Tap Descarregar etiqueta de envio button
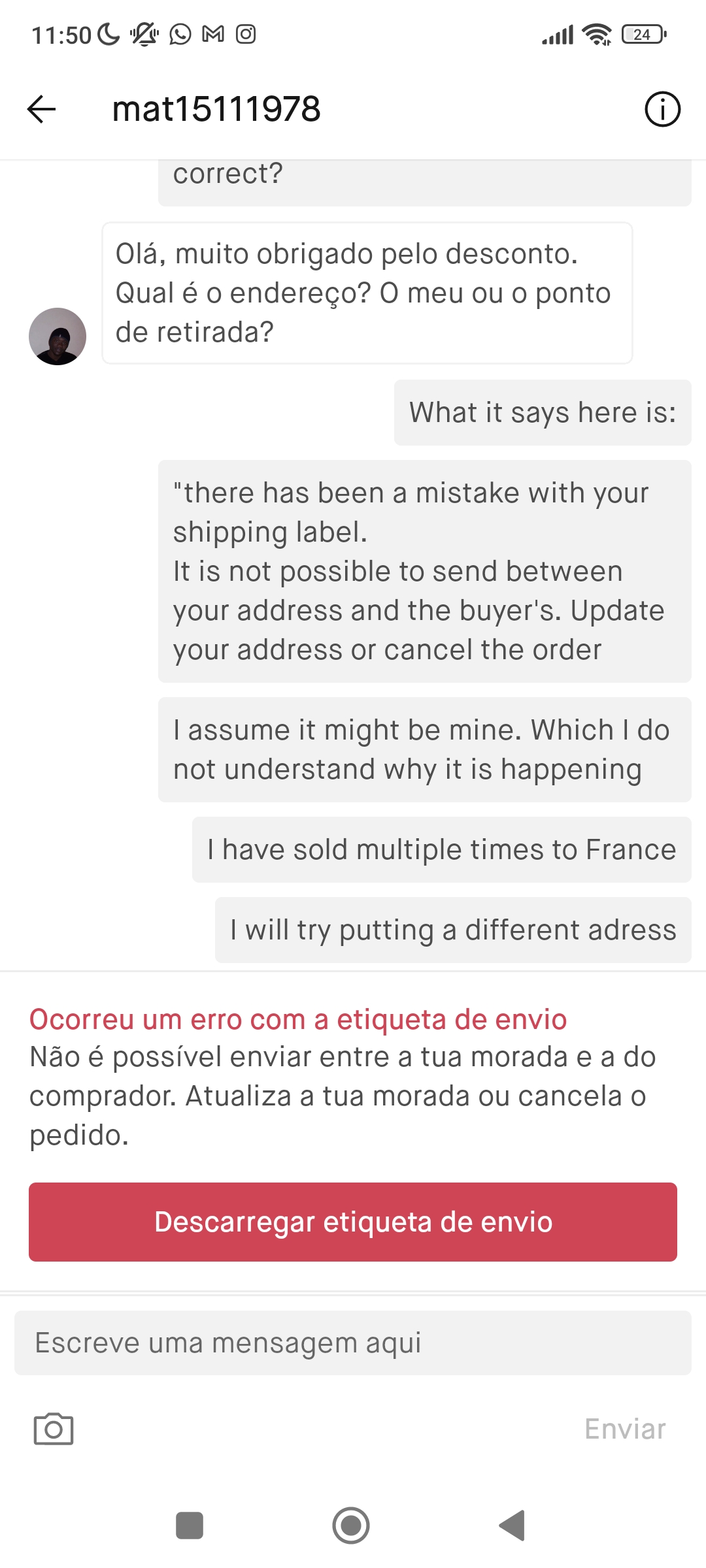This screenshot has height=1568, width=706. (x=353, y=1221)
